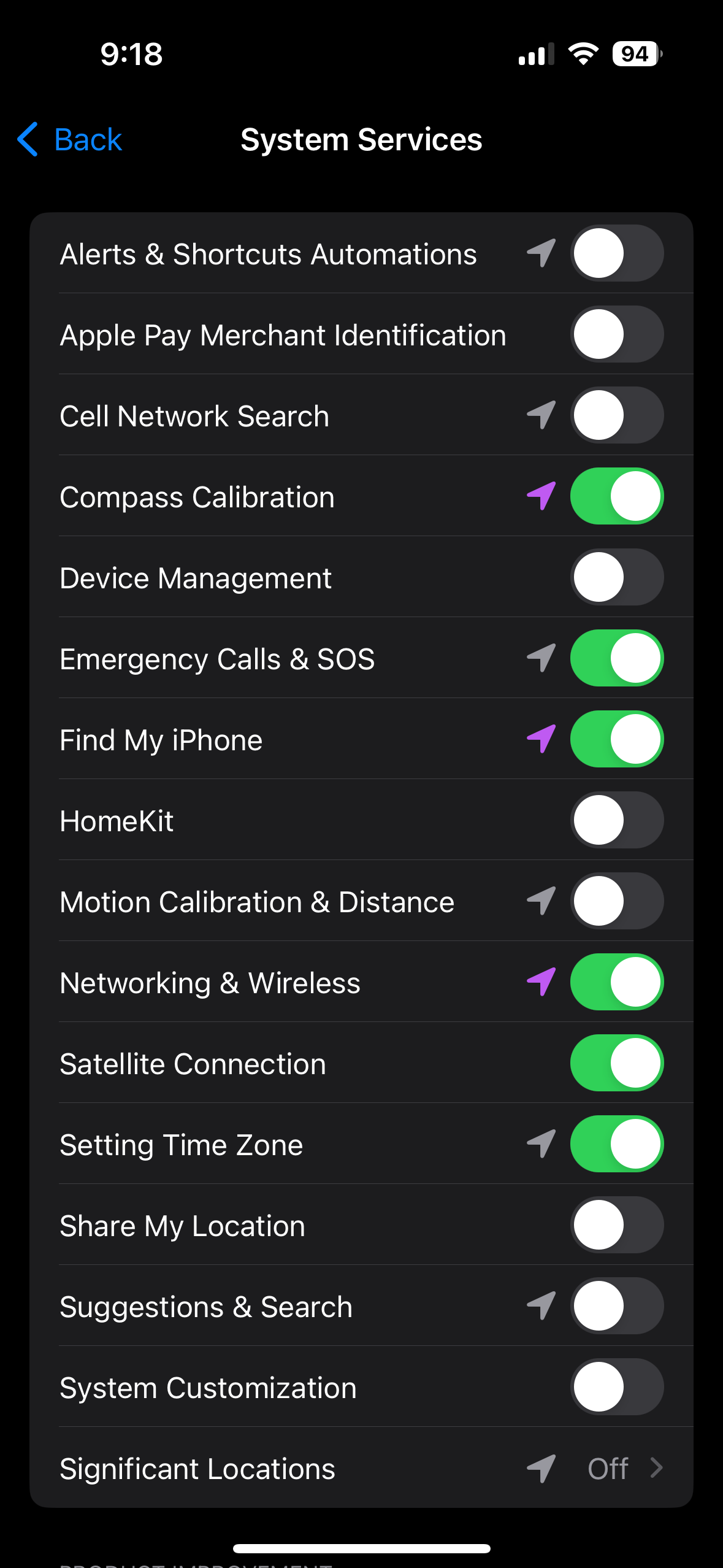
Task: Turn off Setting Time Zone
Action: 617,1144
